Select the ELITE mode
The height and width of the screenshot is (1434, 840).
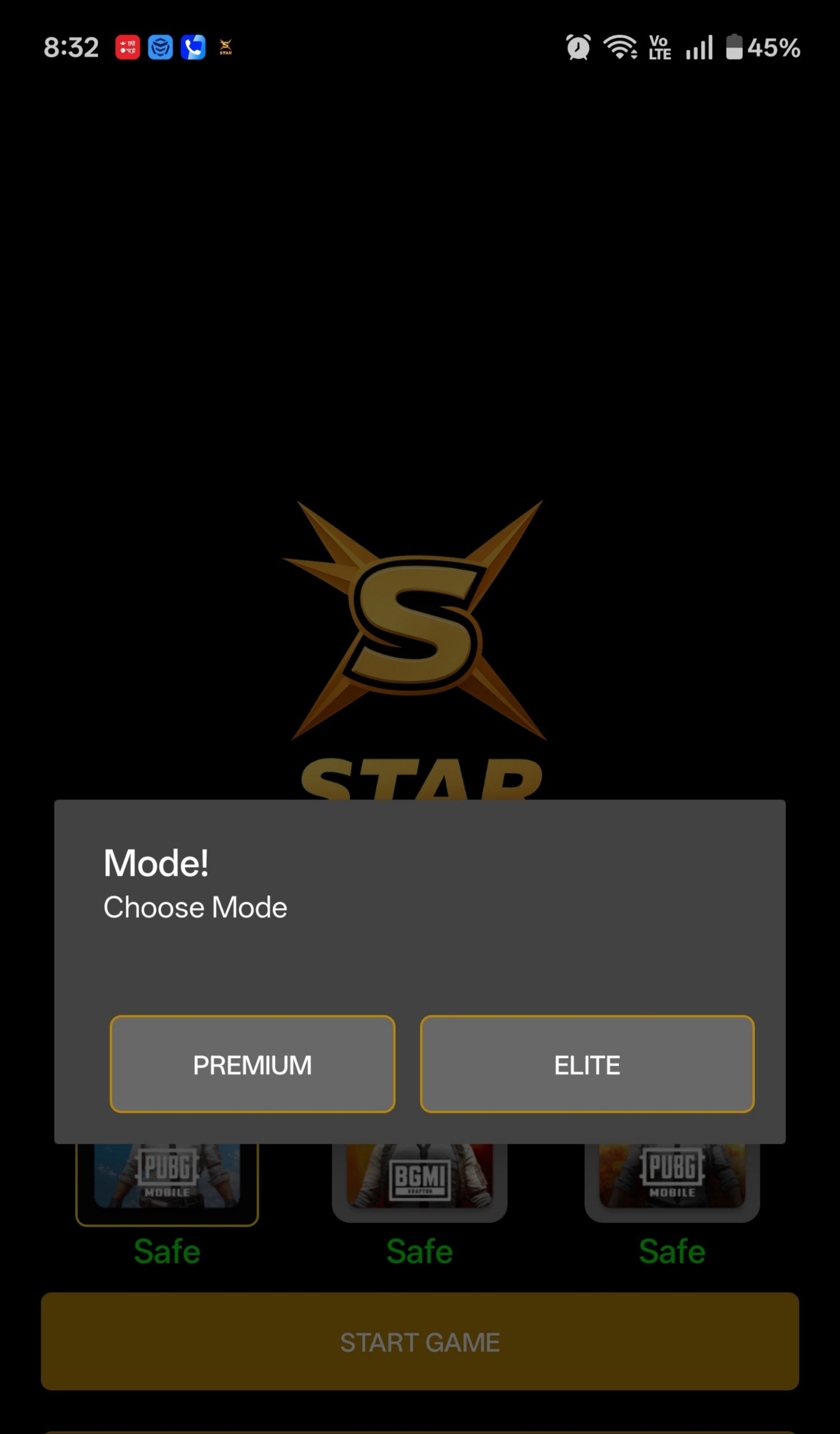coord(587,1065)
